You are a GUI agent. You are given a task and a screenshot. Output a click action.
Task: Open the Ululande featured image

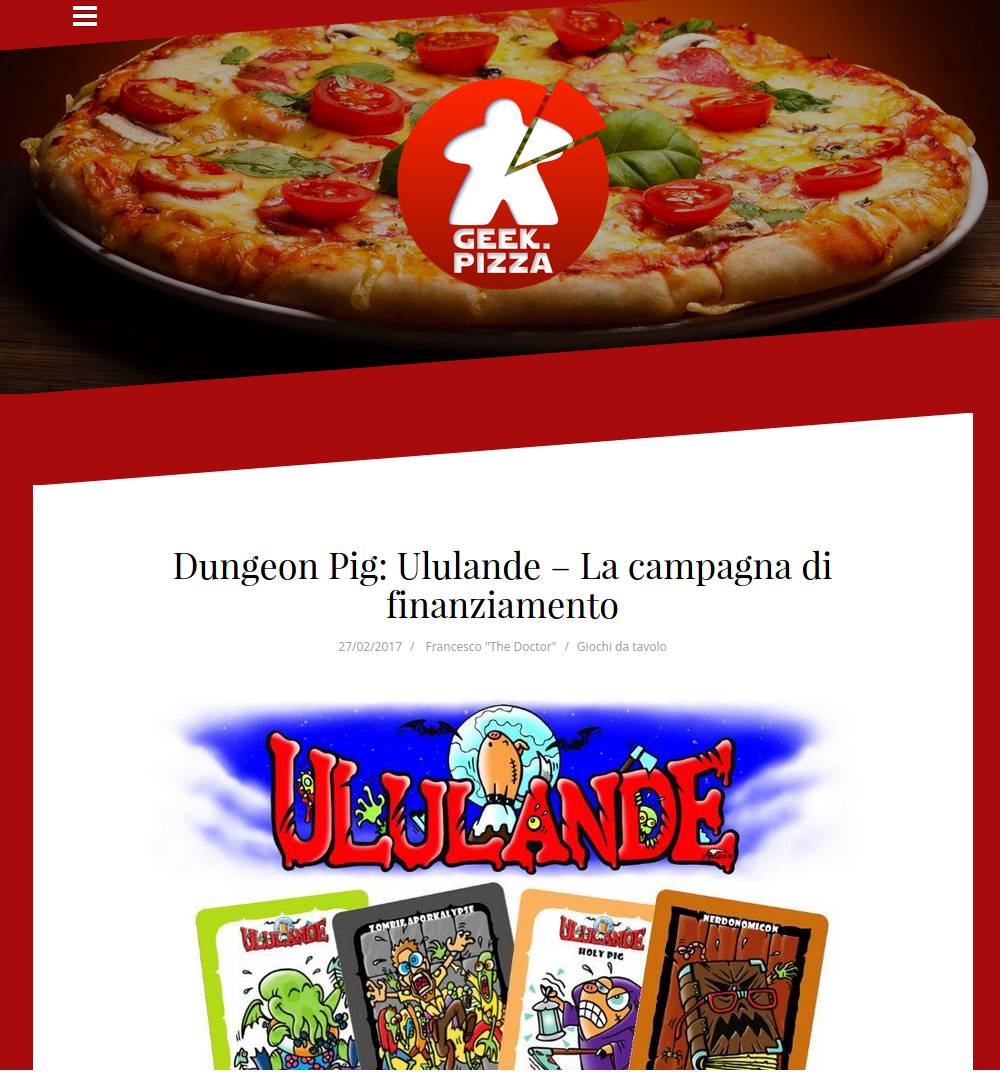click(x=502, y=880)
